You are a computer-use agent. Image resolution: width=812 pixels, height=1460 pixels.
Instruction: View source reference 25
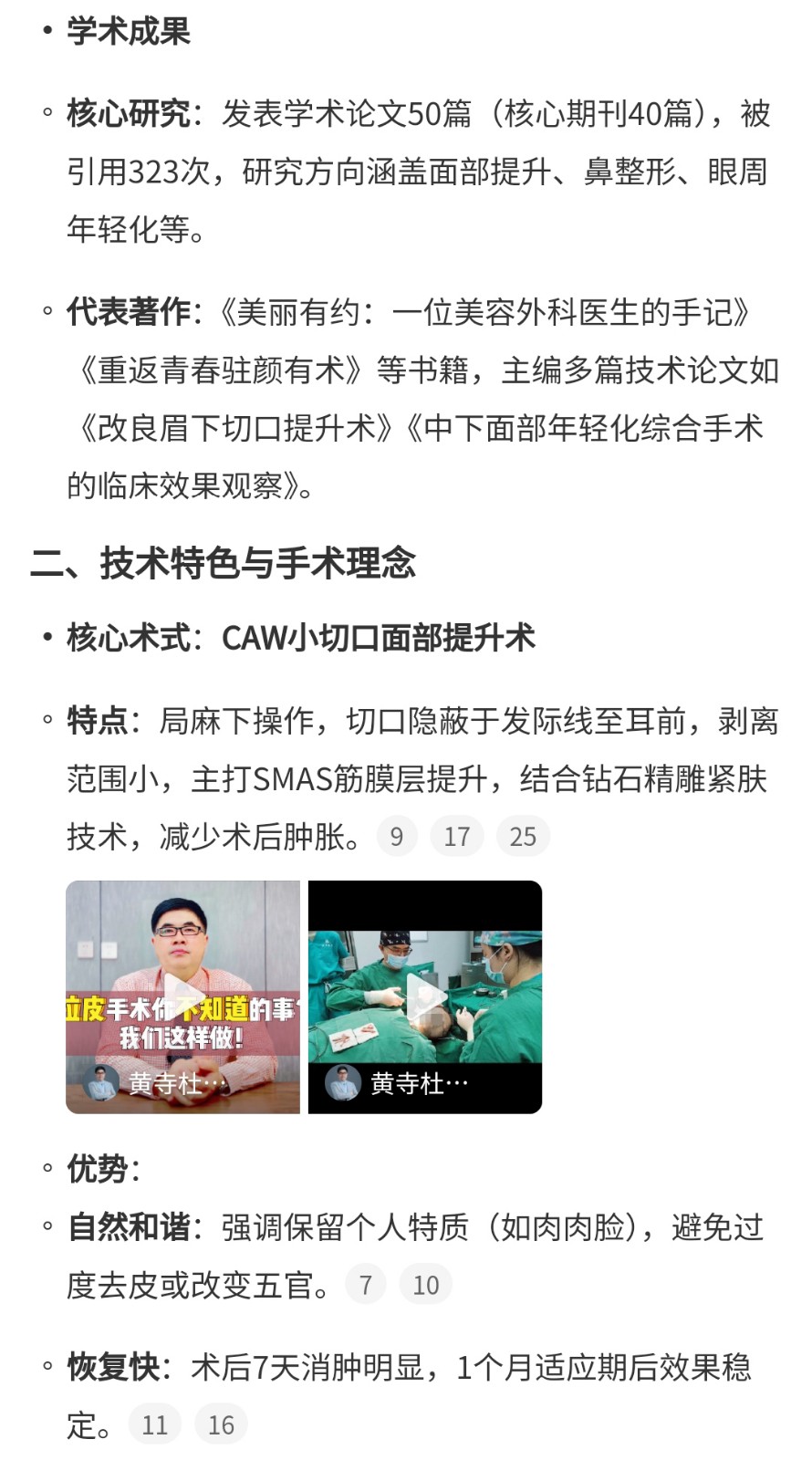click(523, 836)
